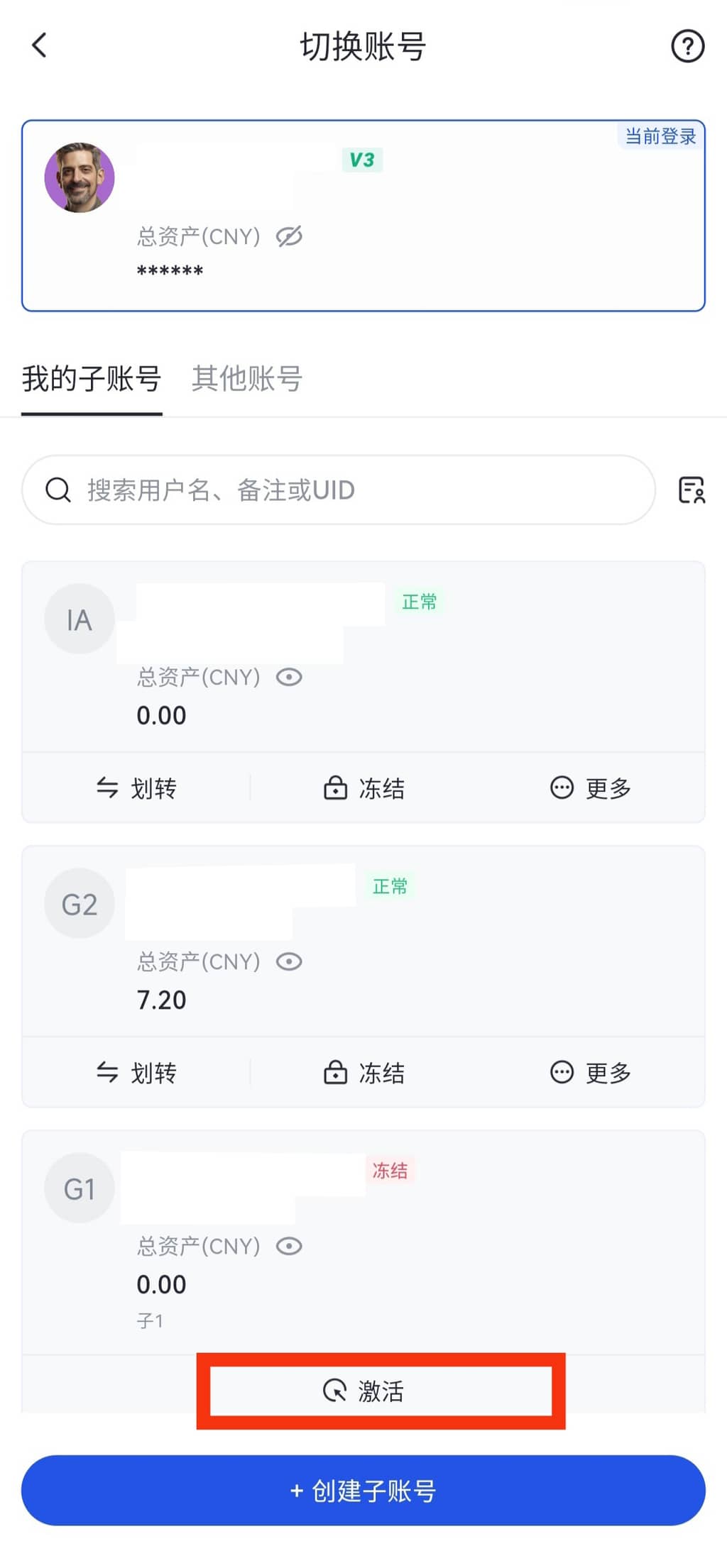Open 更多 options for the G2 sub-account
The width and height of the screenshot is (727, 1568).
(x=591, y=1073)
